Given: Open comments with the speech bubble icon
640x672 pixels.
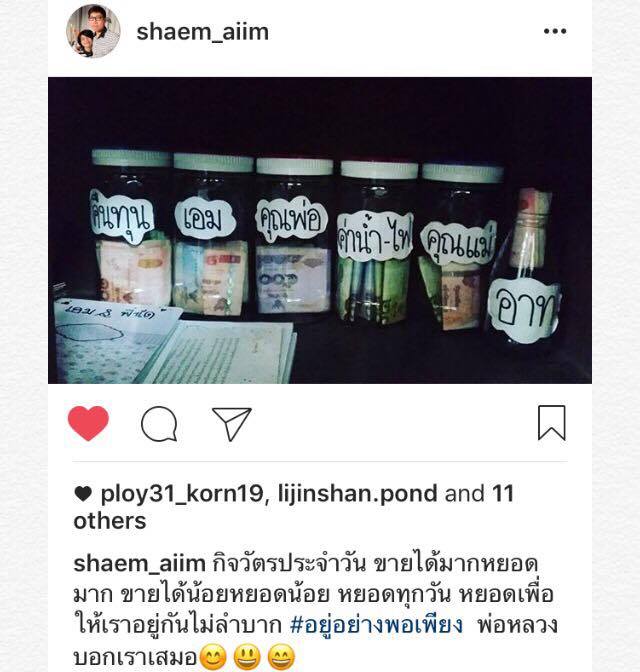Looking at the screenshot, I should [159, 423].
